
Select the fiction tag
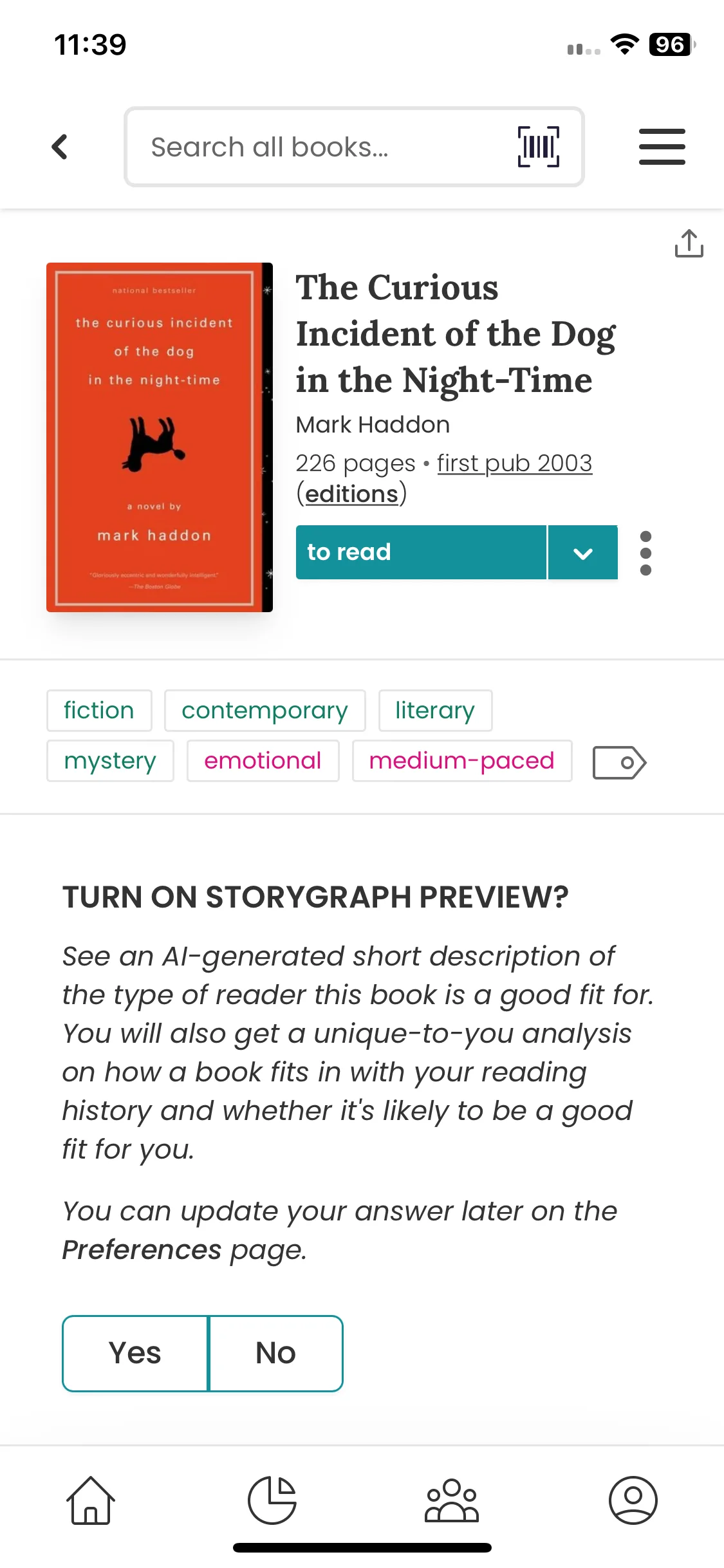click(x=99, y=711)
